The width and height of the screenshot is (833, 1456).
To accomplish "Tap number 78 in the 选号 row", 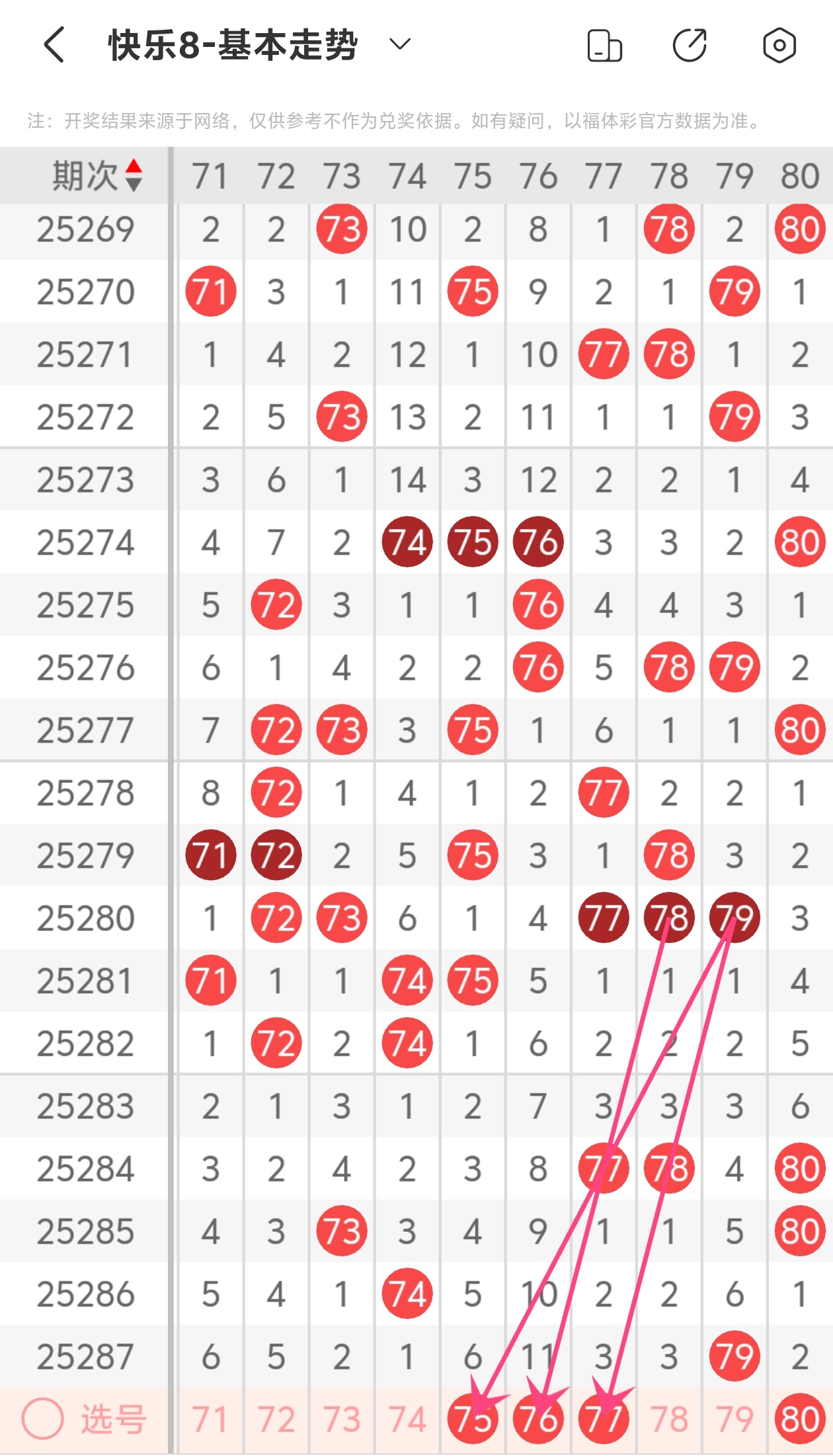I will click(668, 1419).
